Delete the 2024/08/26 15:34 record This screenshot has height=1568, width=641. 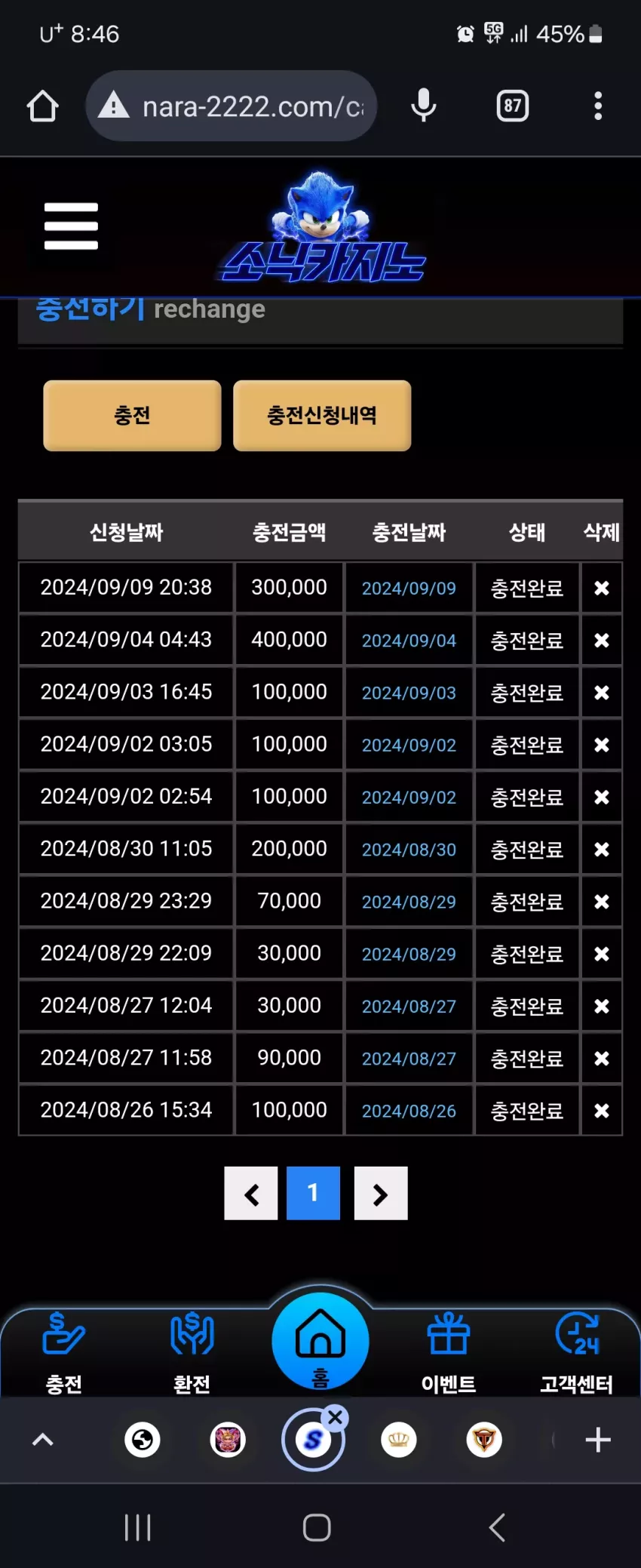point(601,1111)
